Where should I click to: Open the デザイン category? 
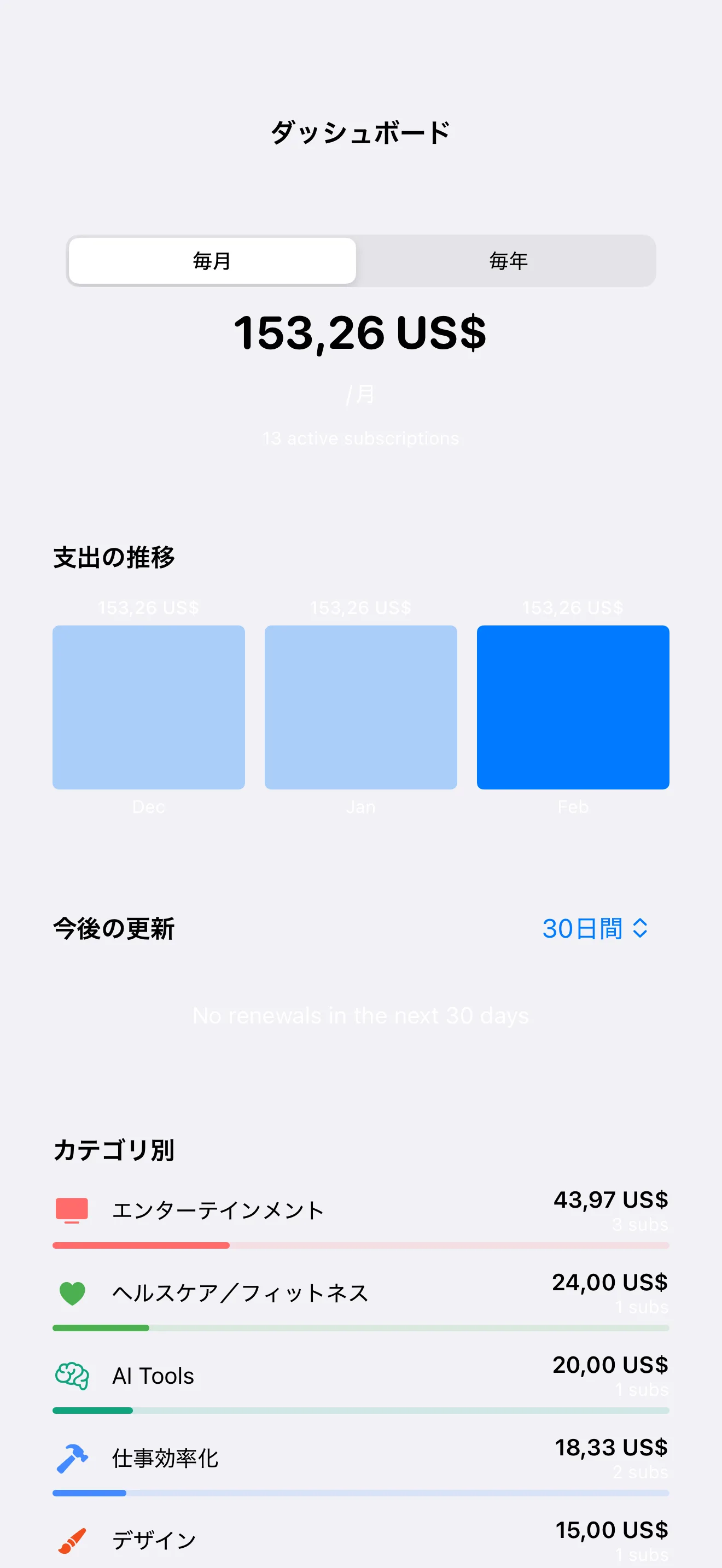tap(360, 1540)
